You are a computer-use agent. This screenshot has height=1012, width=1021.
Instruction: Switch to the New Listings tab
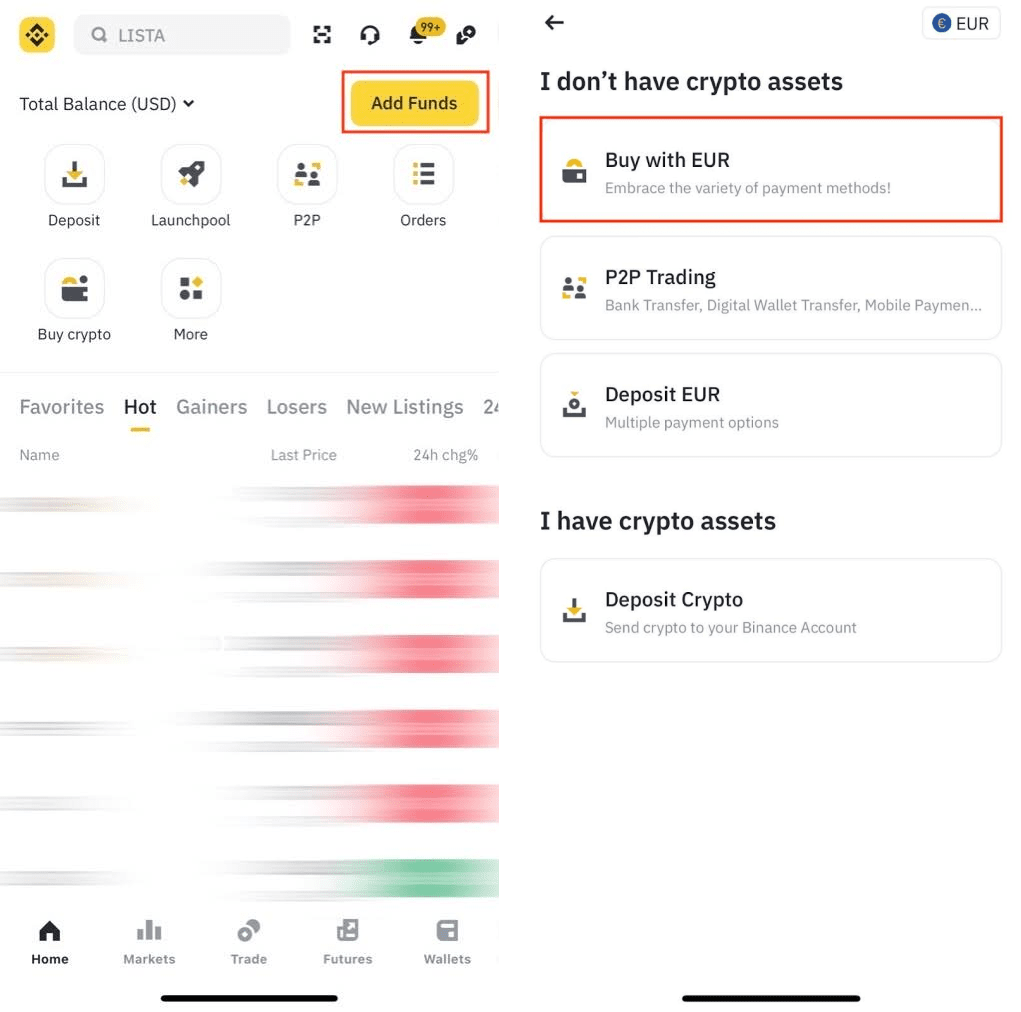[404, 407]
